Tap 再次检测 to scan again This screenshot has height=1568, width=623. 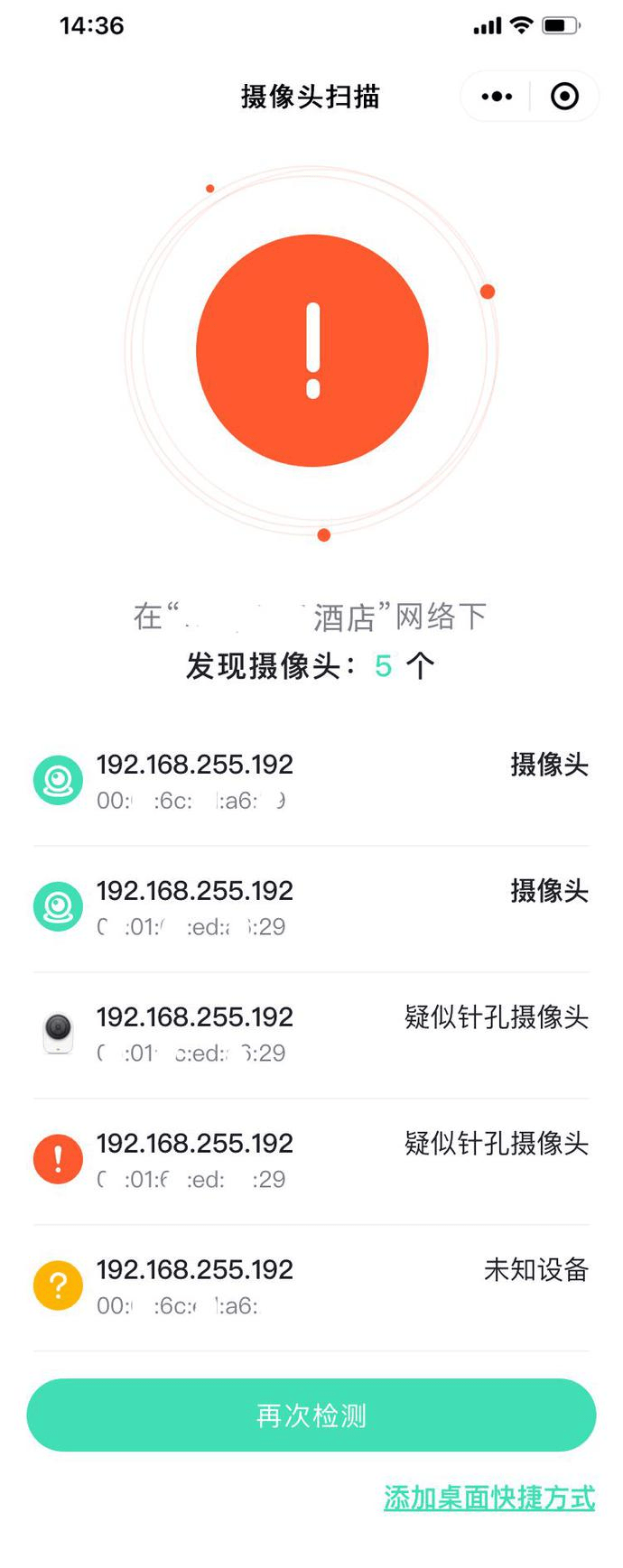coord(311,1415)
